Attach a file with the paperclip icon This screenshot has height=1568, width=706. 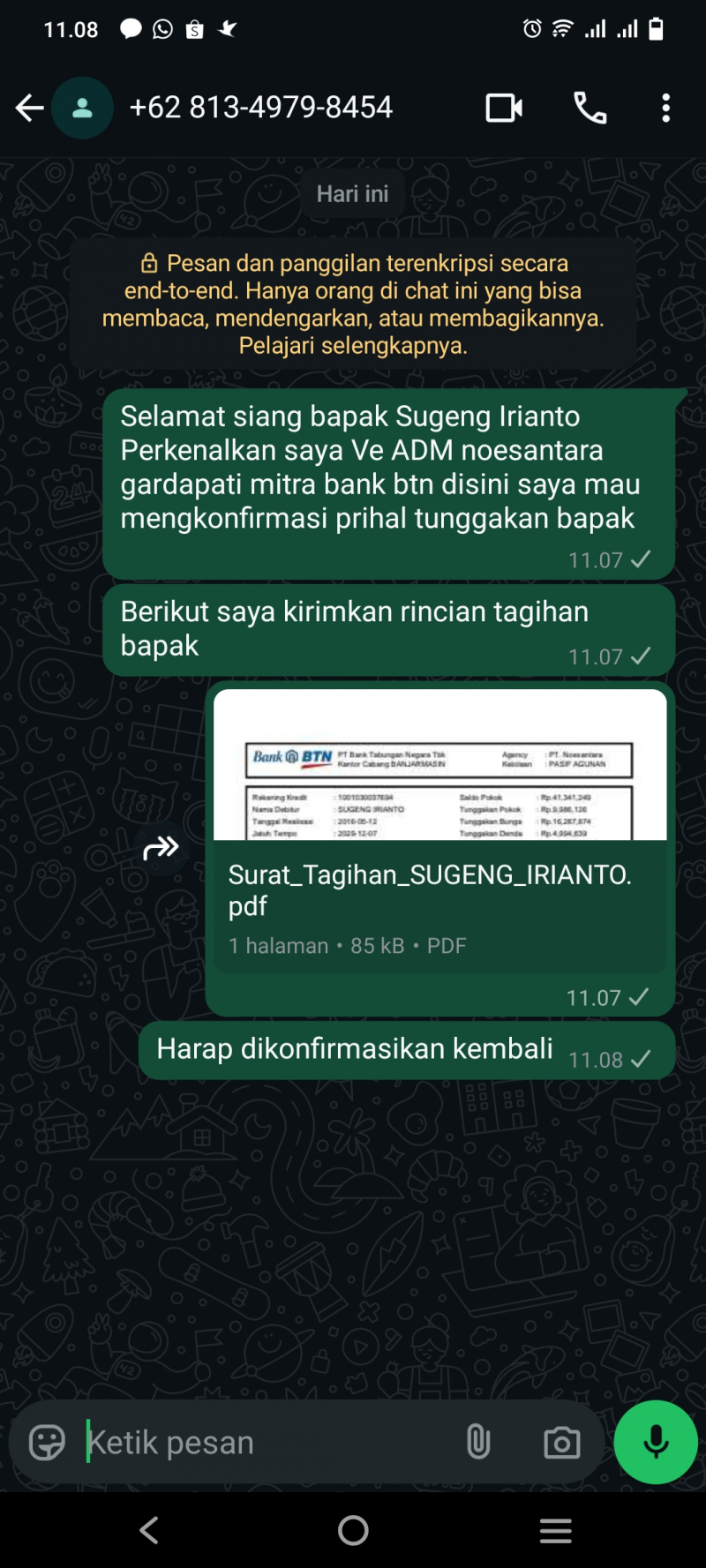click(477, 1443)
